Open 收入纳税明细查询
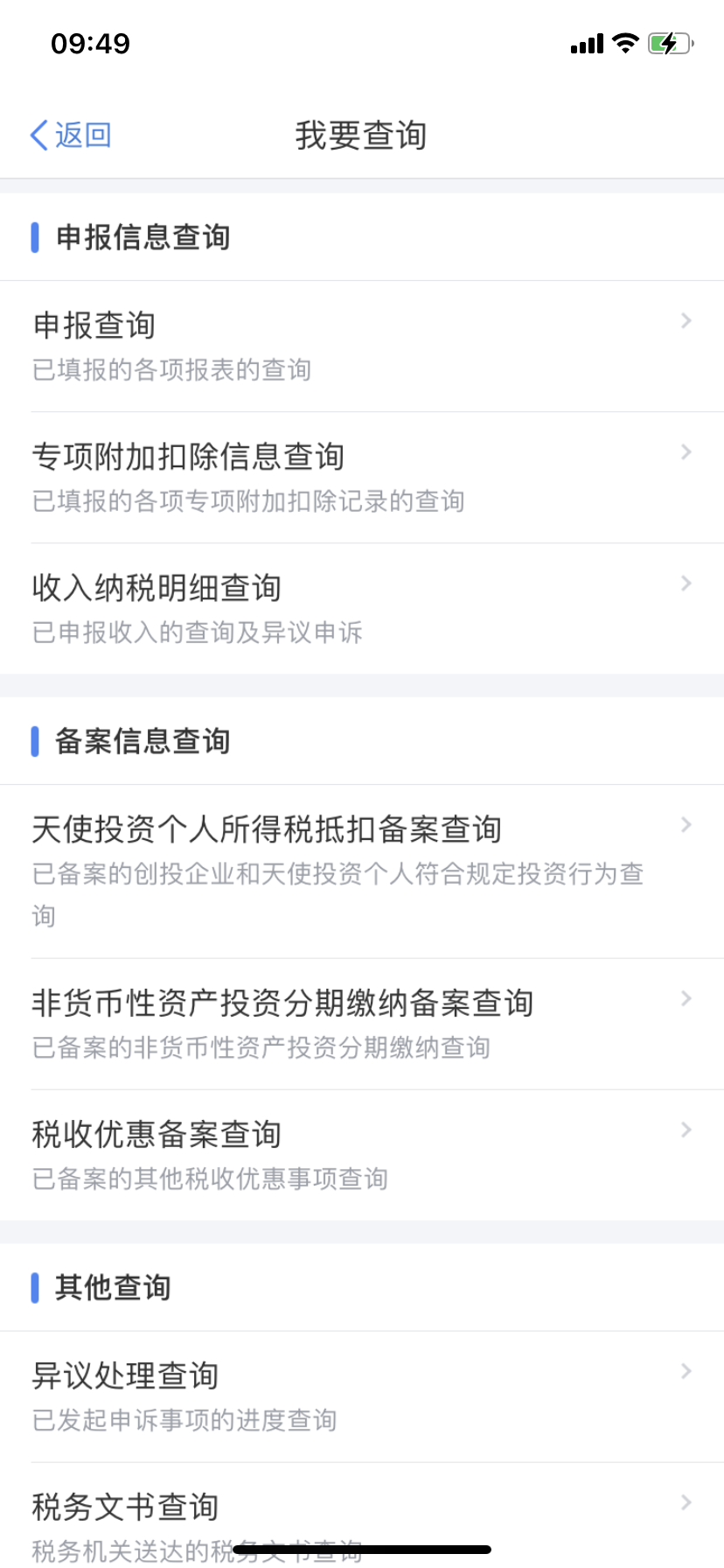The height and width of the screenshot is (1568, 724). pyautogui.click(x=362, y=609)
